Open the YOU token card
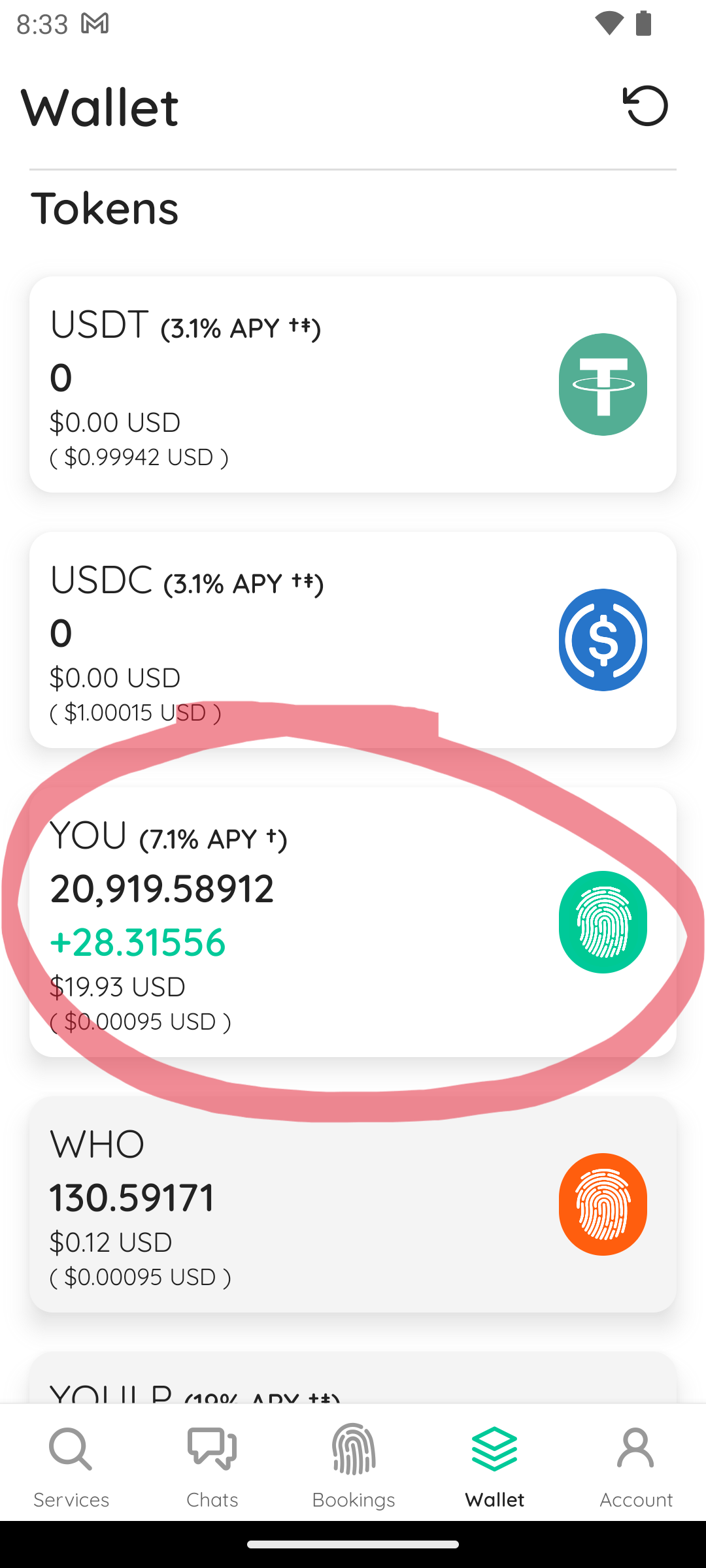706x1568 pixels. point(353,922)
